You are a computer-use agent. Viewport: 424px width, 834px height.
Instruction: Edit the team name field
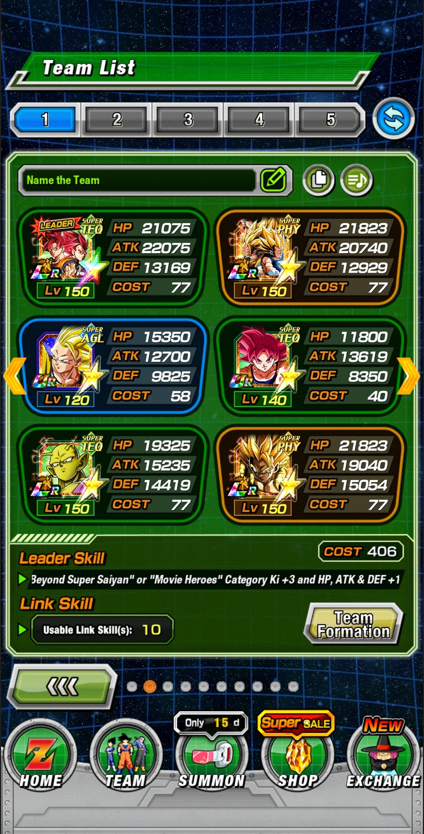(x=155, y=180)
